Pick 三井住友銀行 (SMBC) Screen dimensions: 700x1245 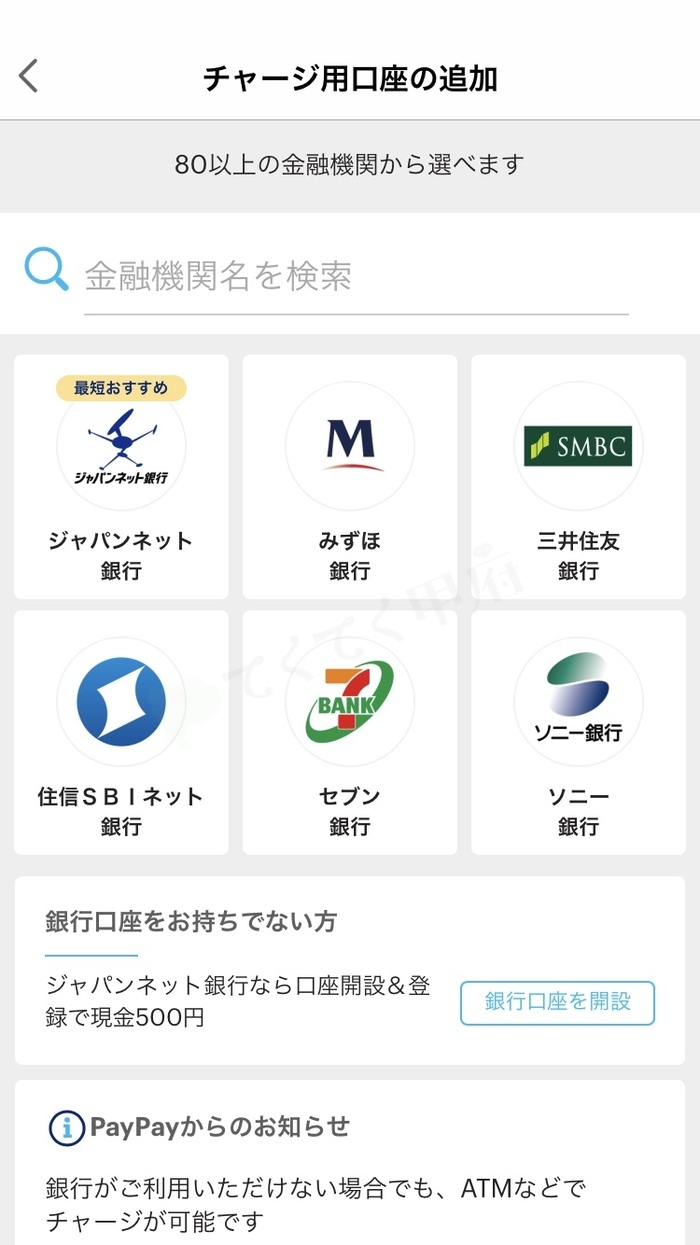[x=578, y=477]
